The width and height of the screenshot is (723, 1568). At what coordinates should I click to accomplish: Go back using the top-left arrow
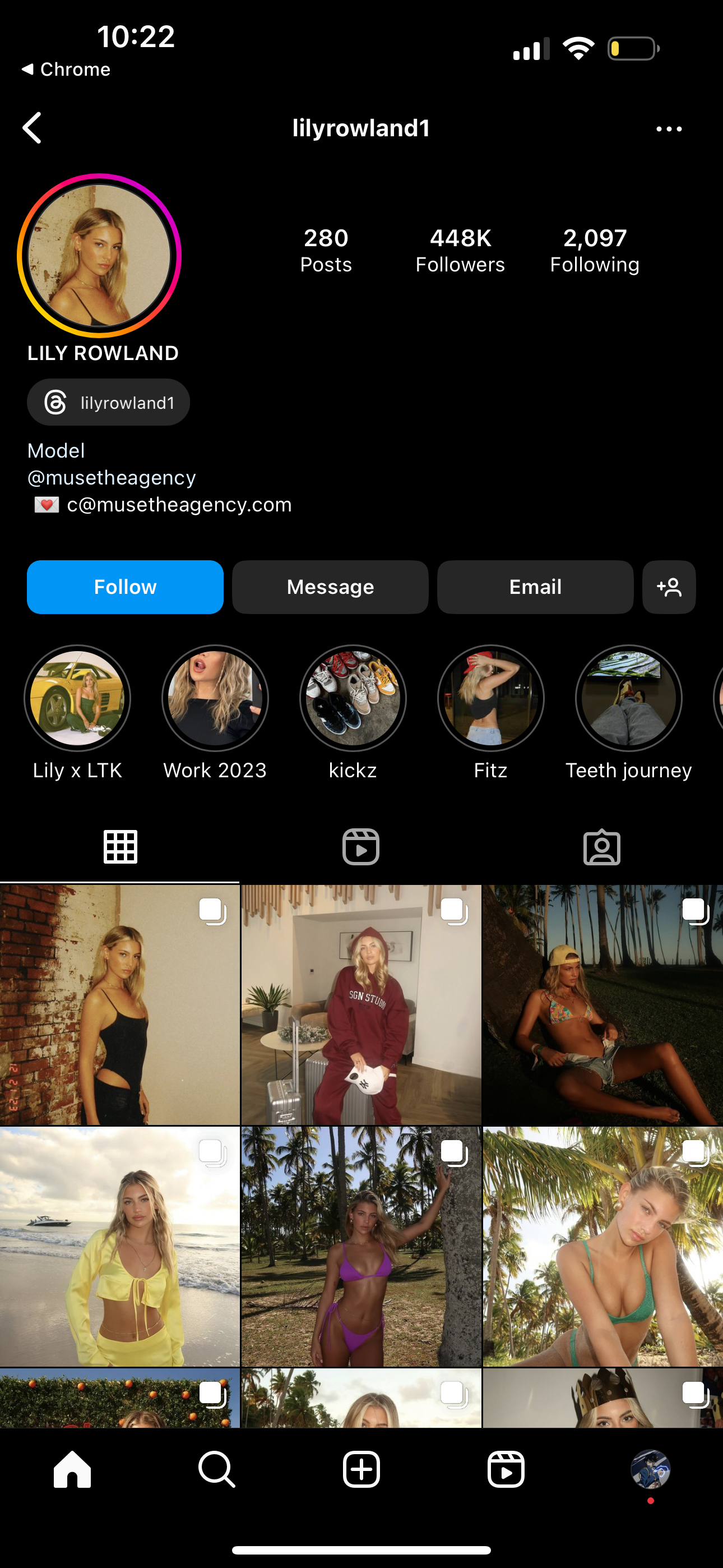33,128
